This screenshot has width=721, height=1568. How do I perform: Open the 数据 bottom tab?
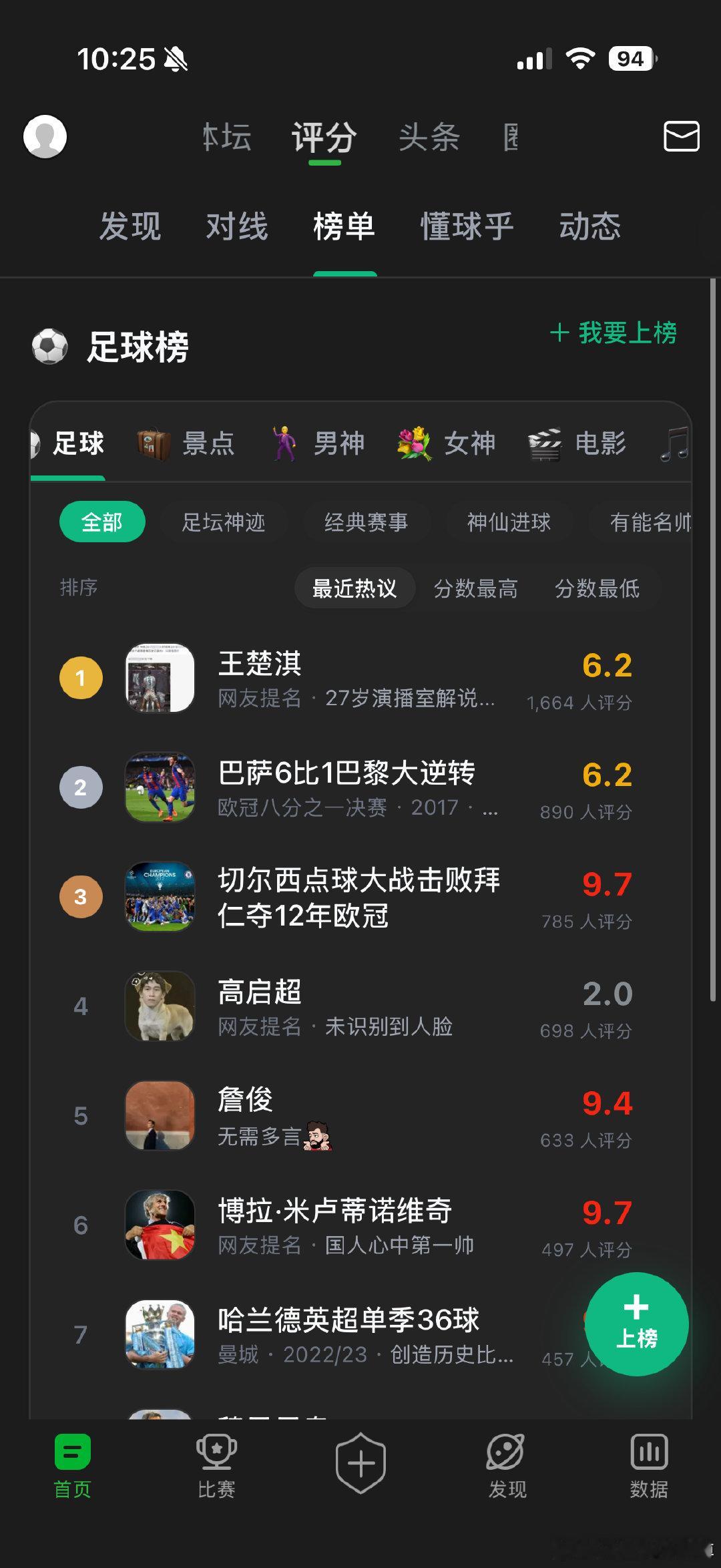(648, 1466)
